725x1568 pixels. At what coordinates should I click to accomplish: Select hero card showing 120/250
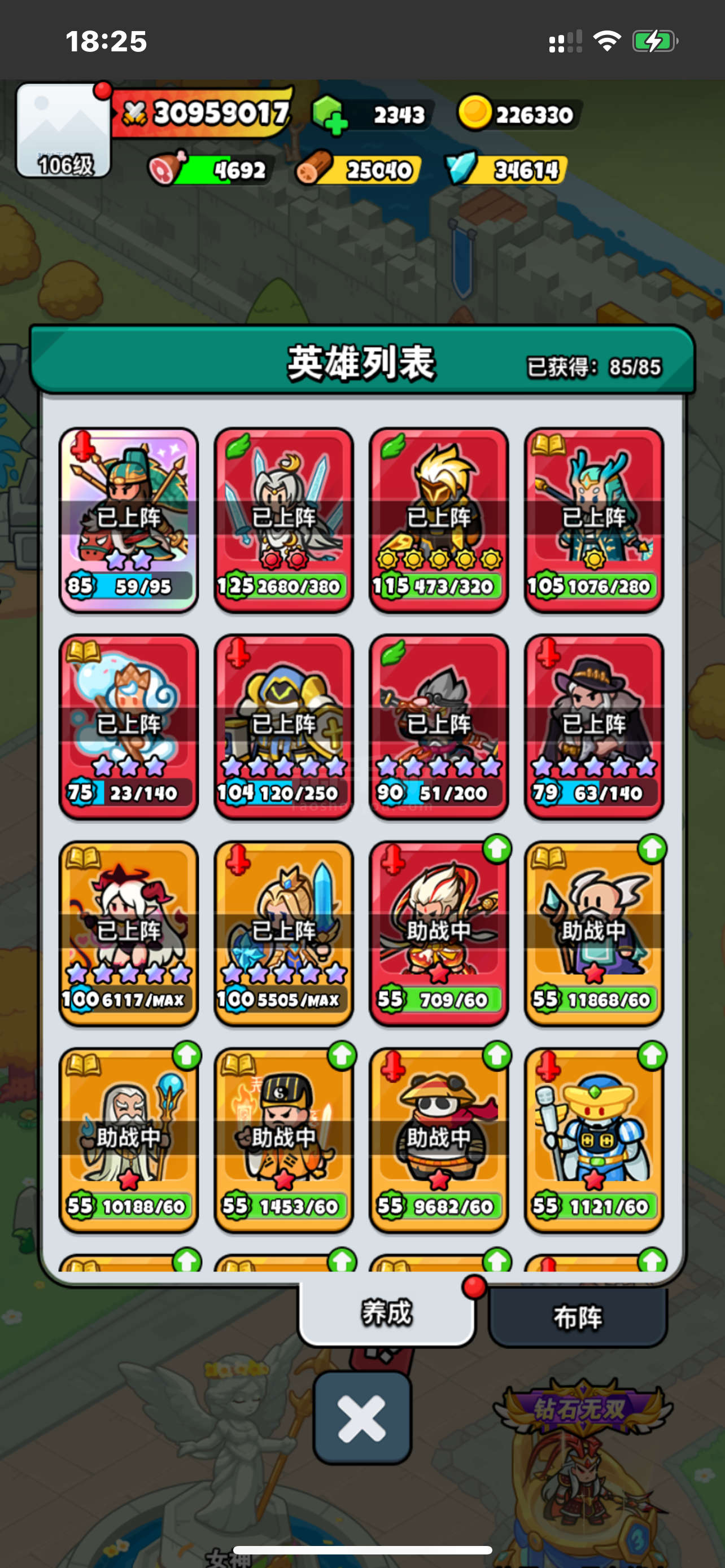tap(283, 726)
